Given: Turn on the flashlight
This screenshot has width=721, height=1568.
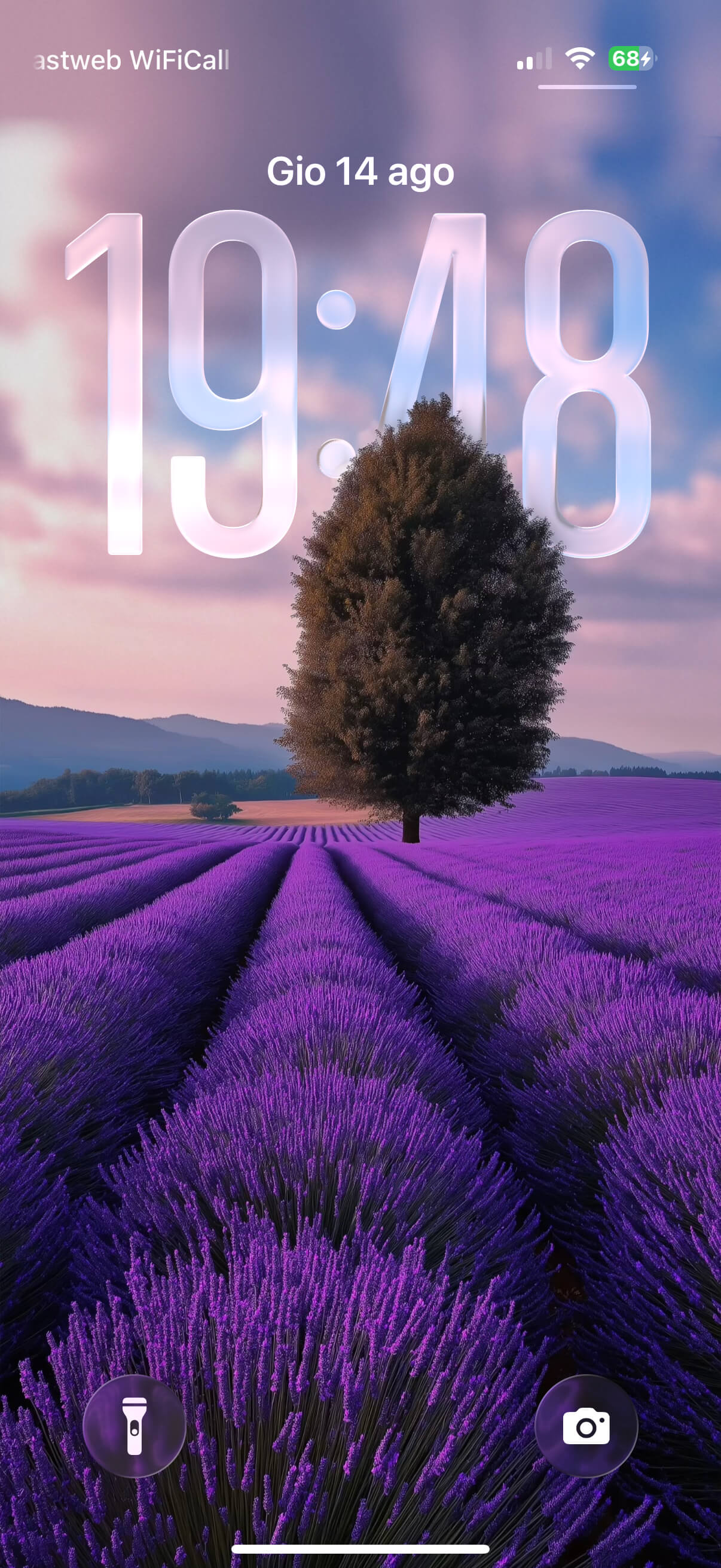Looking at the screenshot, I should [x=135, y=1426].
